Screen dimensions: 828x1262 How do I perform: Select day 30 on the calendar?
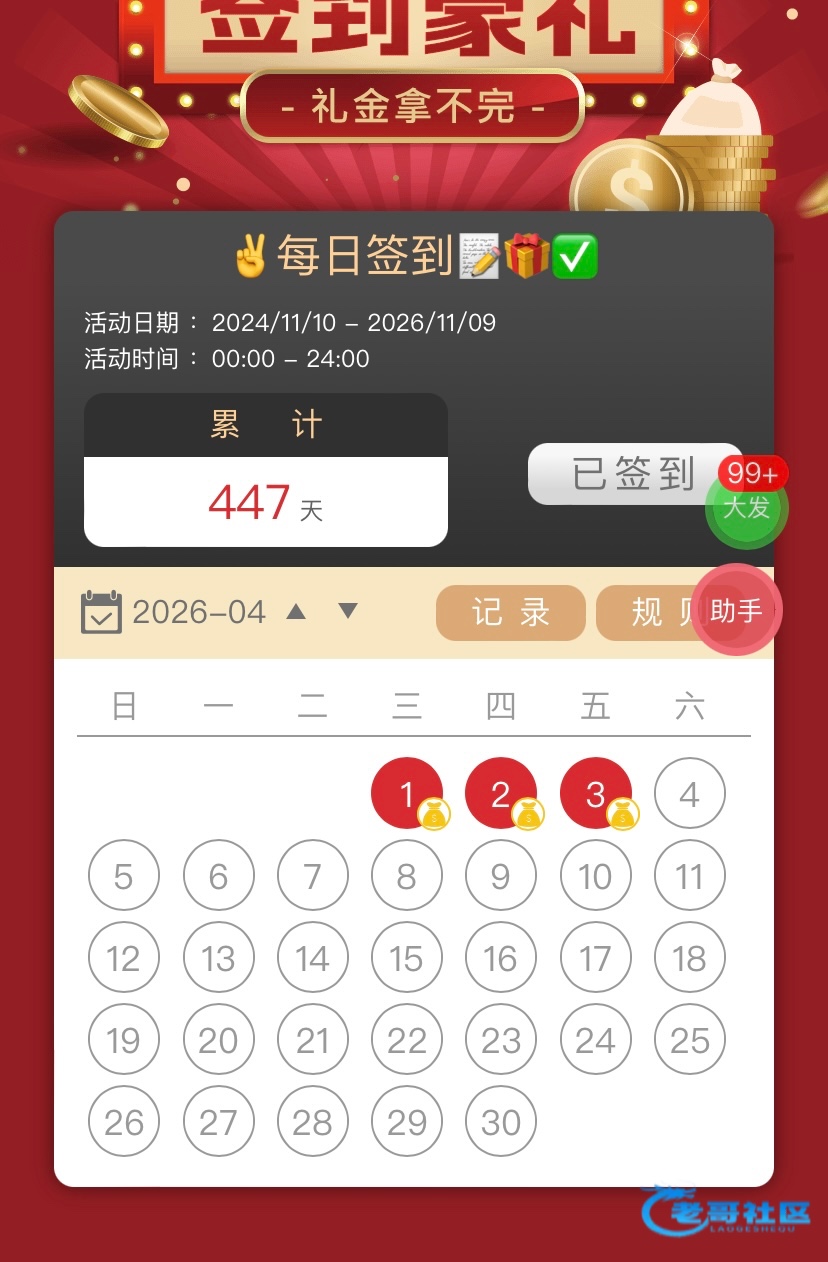501,1122
